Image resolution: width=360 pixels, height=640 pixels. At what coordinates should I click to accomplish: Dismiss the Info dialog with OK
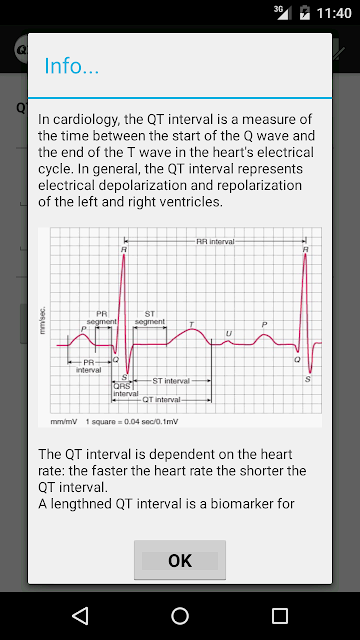(180, 560)
